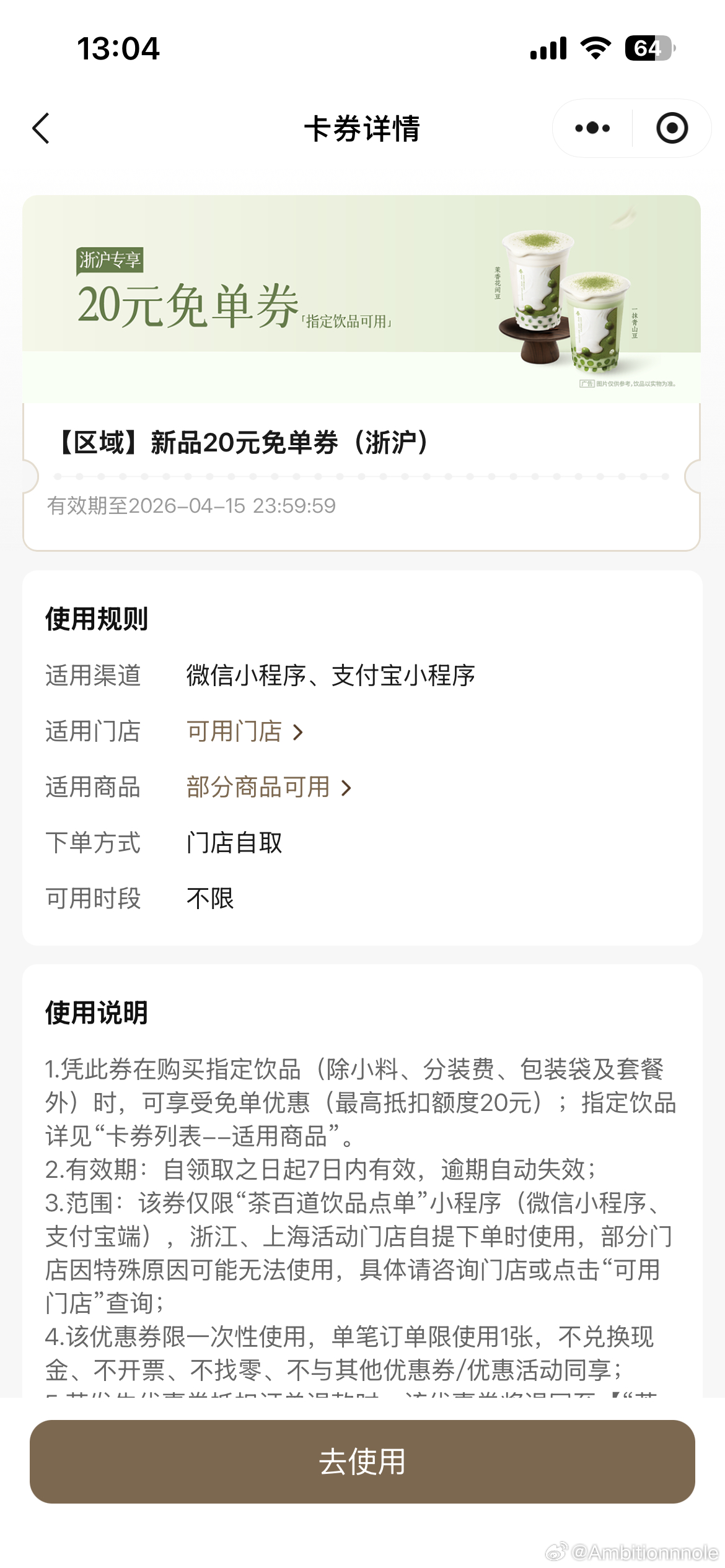
Task: Go back from the 卡券详情 page
Action: click(x=41, y=129)
